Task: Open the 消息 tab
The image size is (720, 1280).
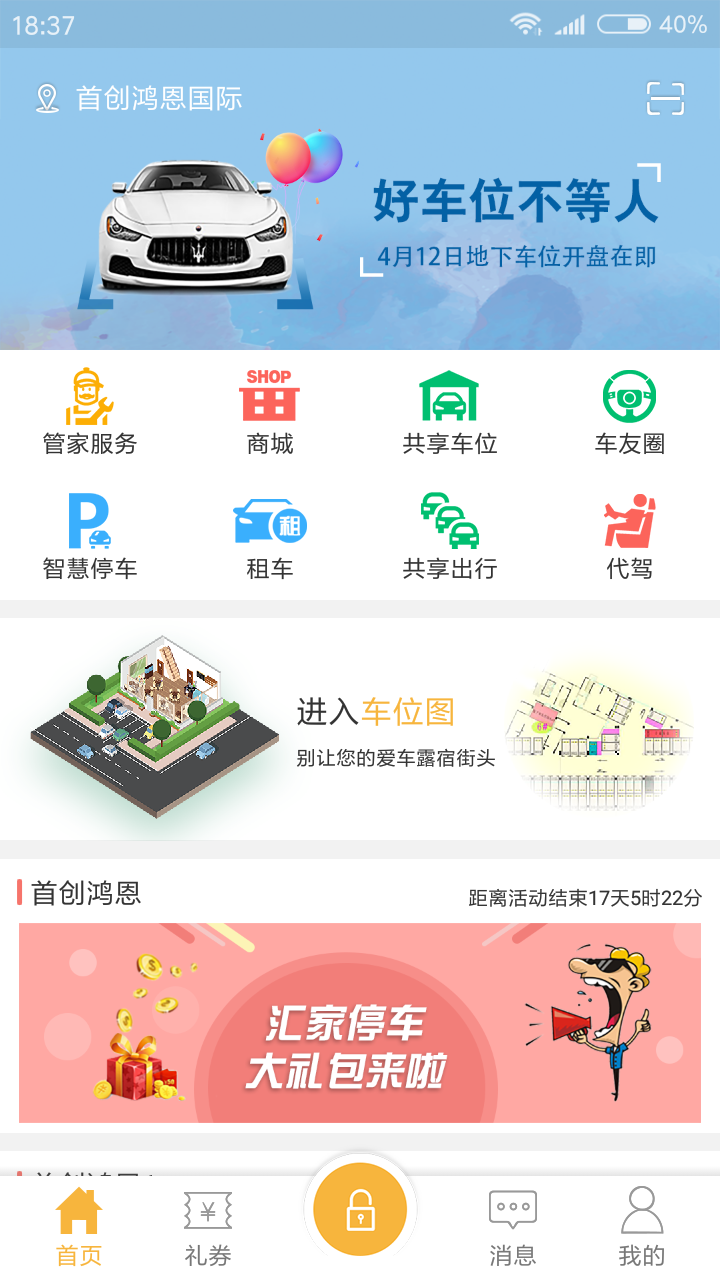Action: pos(512,1226)
